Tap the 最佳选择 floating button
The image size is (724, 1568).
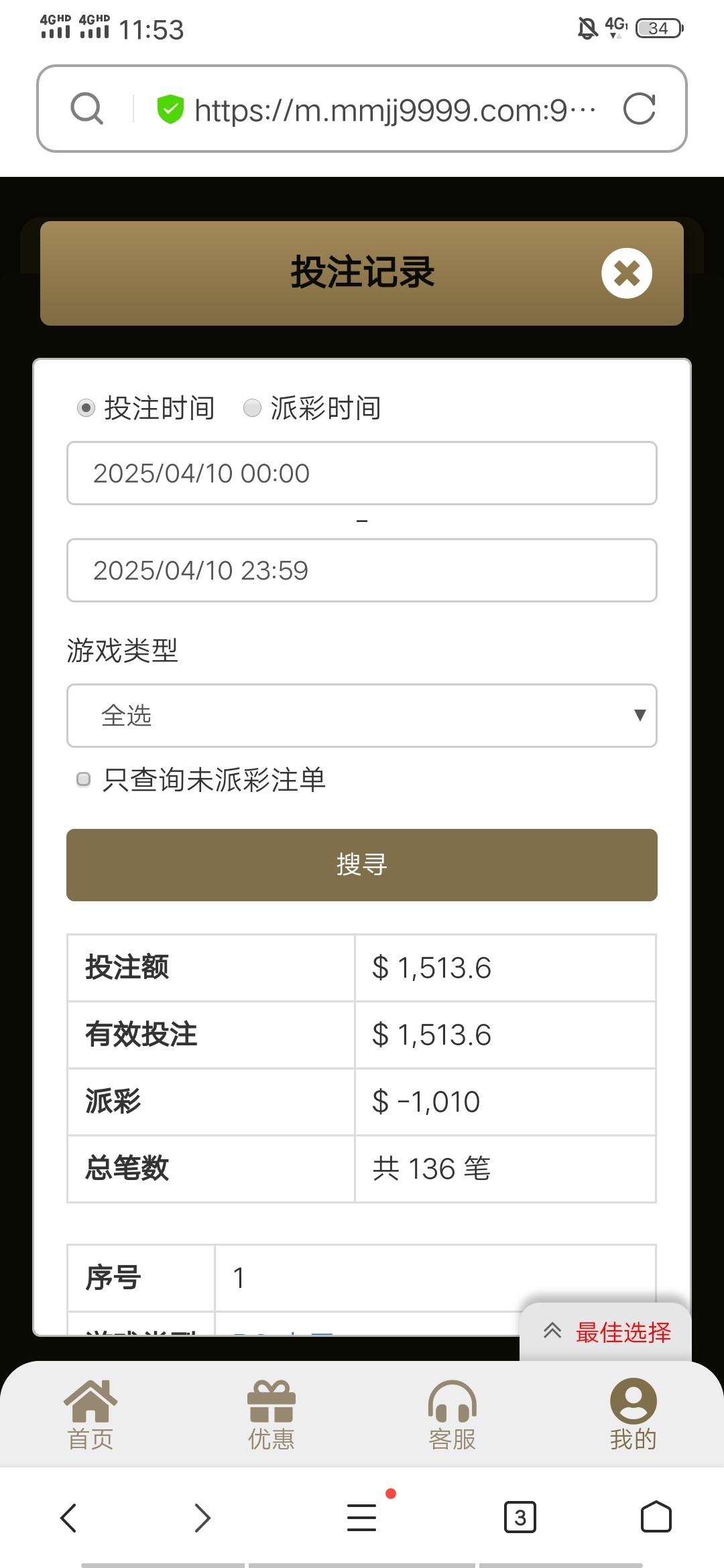tap(607, 1332)
